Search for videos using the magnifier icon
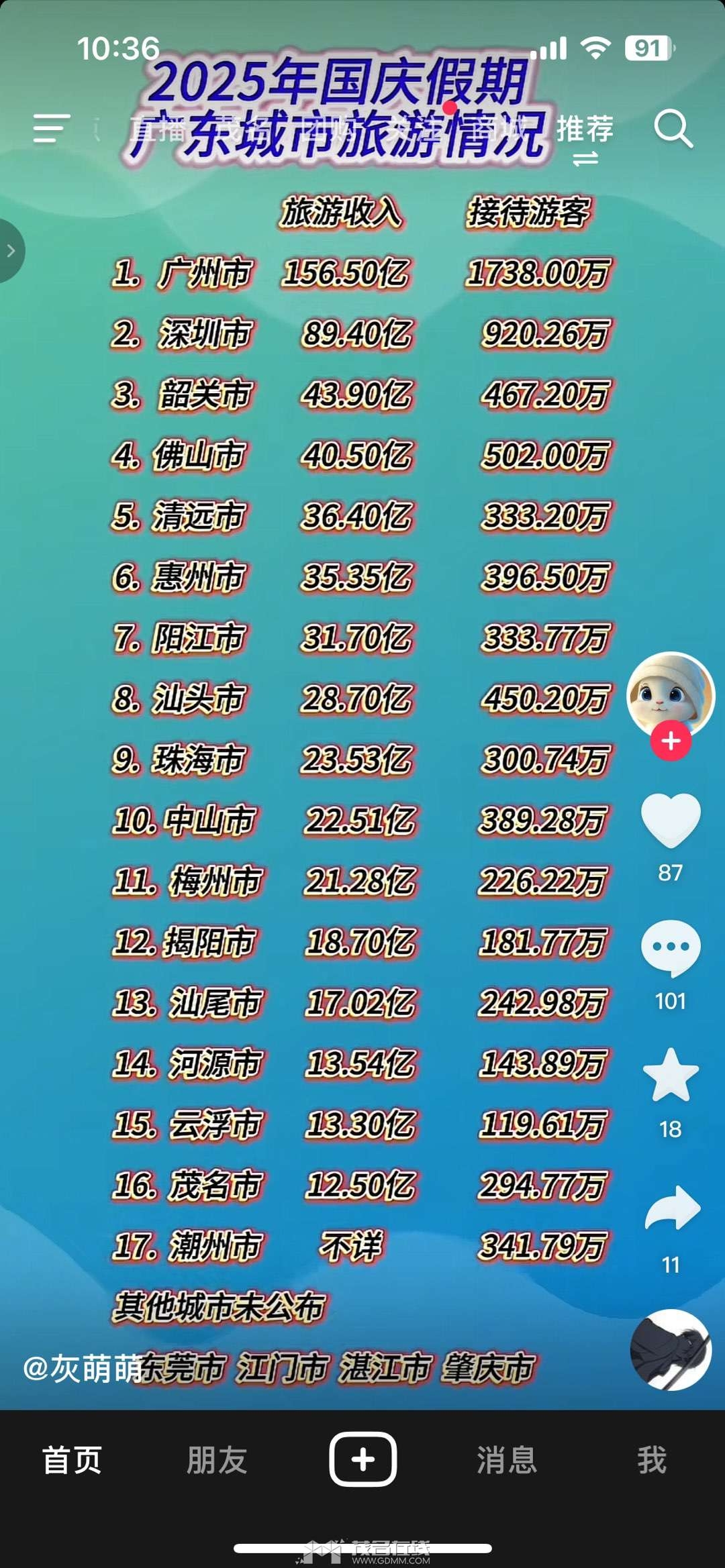The width and height of the screenshot is (725, 1568). (x=673, y=128)
